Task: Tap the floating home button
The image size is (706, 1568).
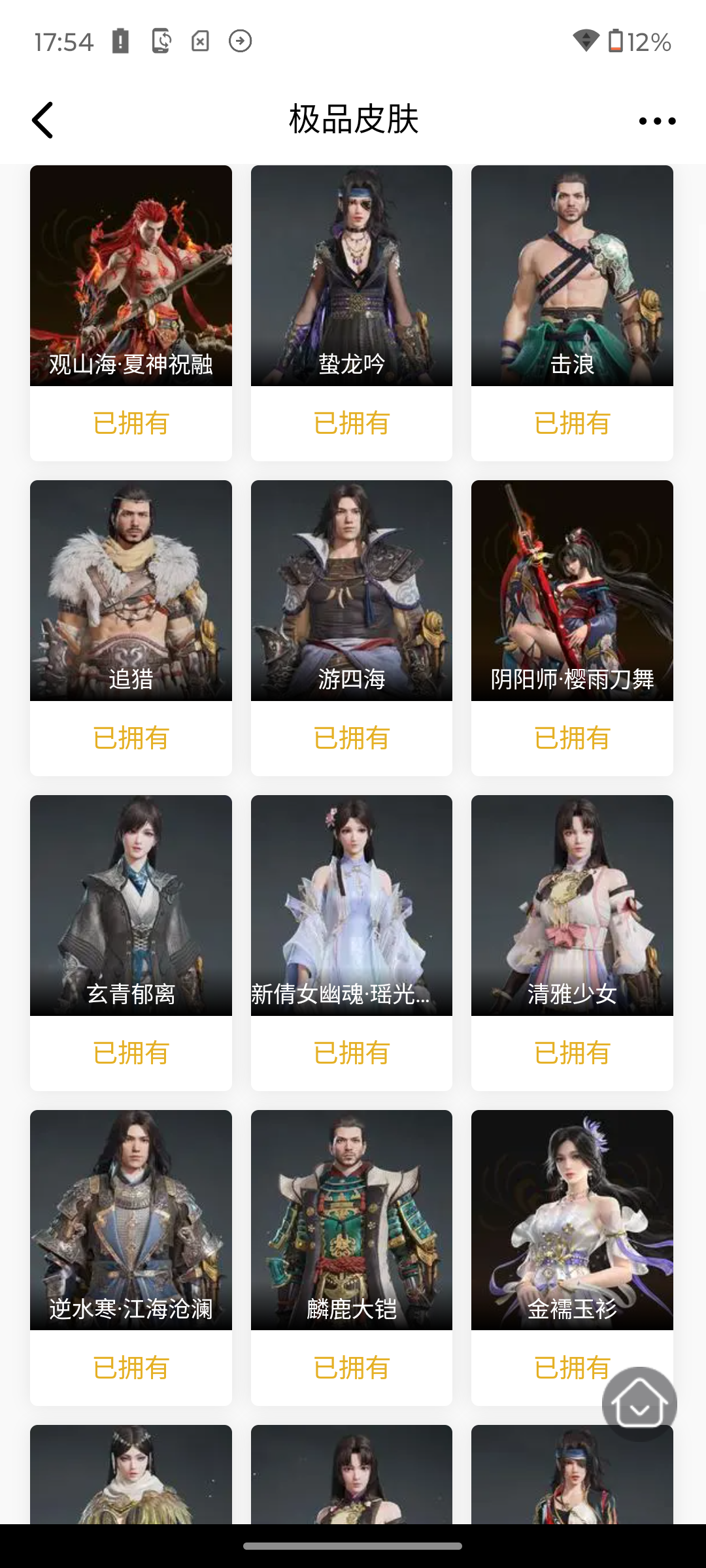Action: tap(639, 1403)
